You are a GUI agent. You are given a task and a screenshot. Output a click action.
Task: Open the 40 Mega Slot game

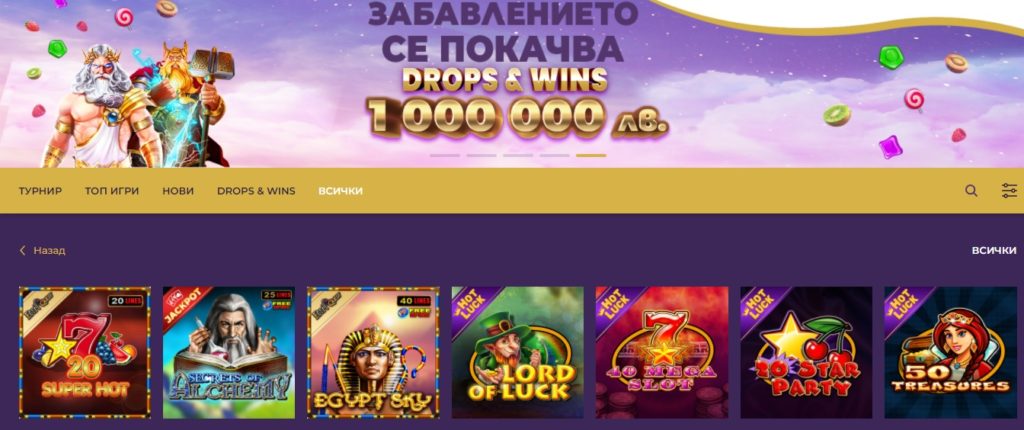click(x=661, y=352)
